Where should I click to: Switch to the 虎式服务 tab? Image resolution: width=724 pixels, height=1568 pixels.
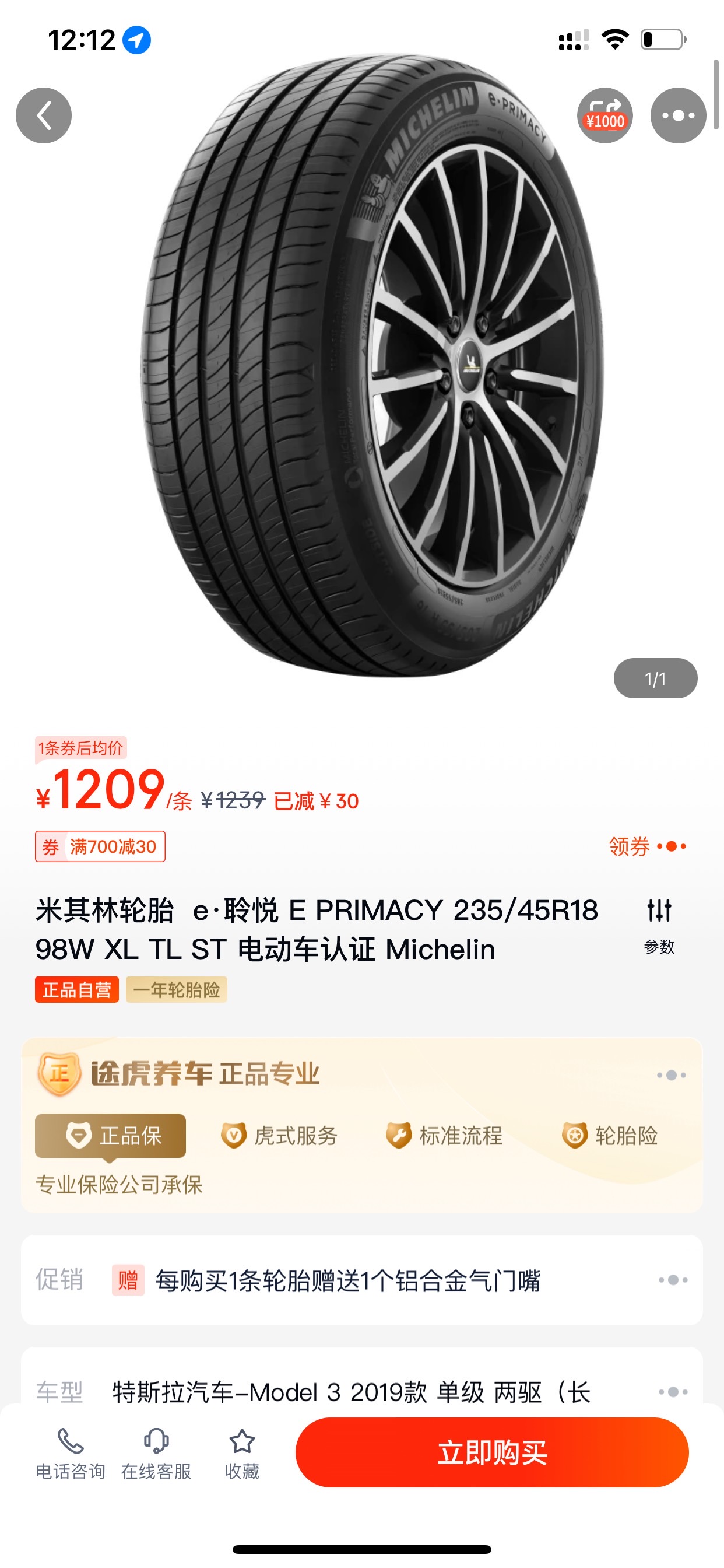pyautogui.click(x=282, y=1136)
